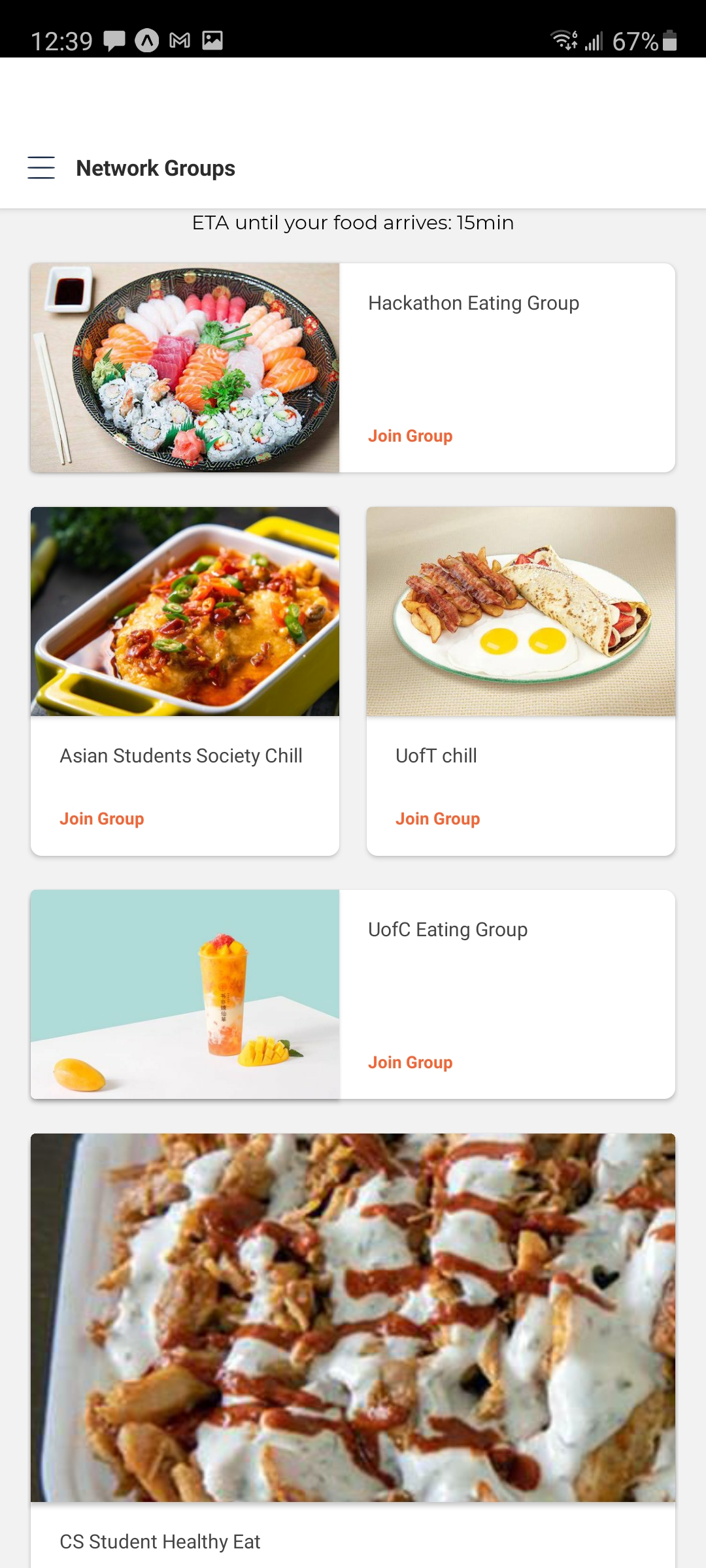Open the UofT chill breakfast picture

coord(521,612)
